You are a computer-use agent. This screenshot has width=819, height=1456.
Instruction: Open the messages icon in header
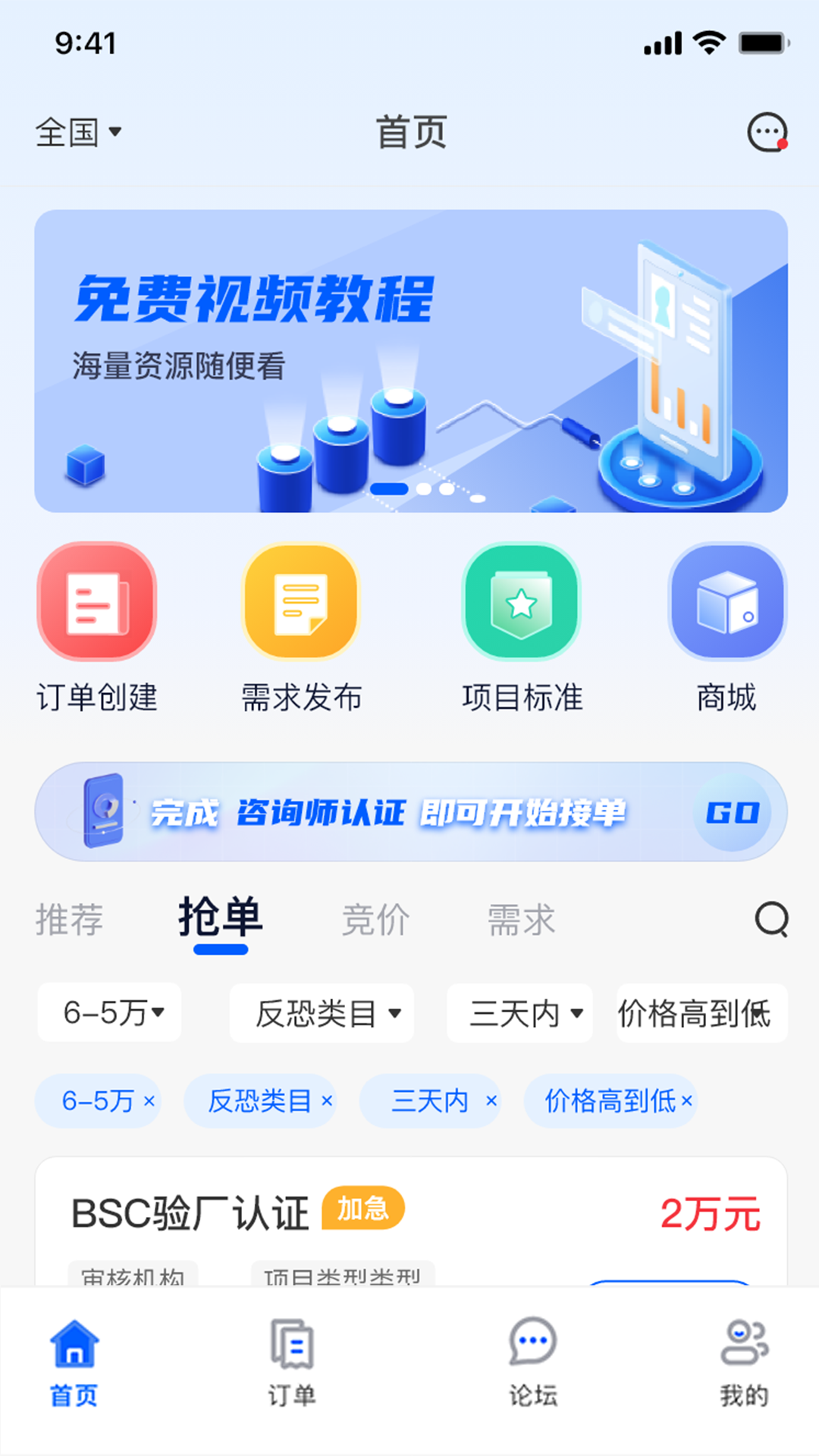click(767, 133)
